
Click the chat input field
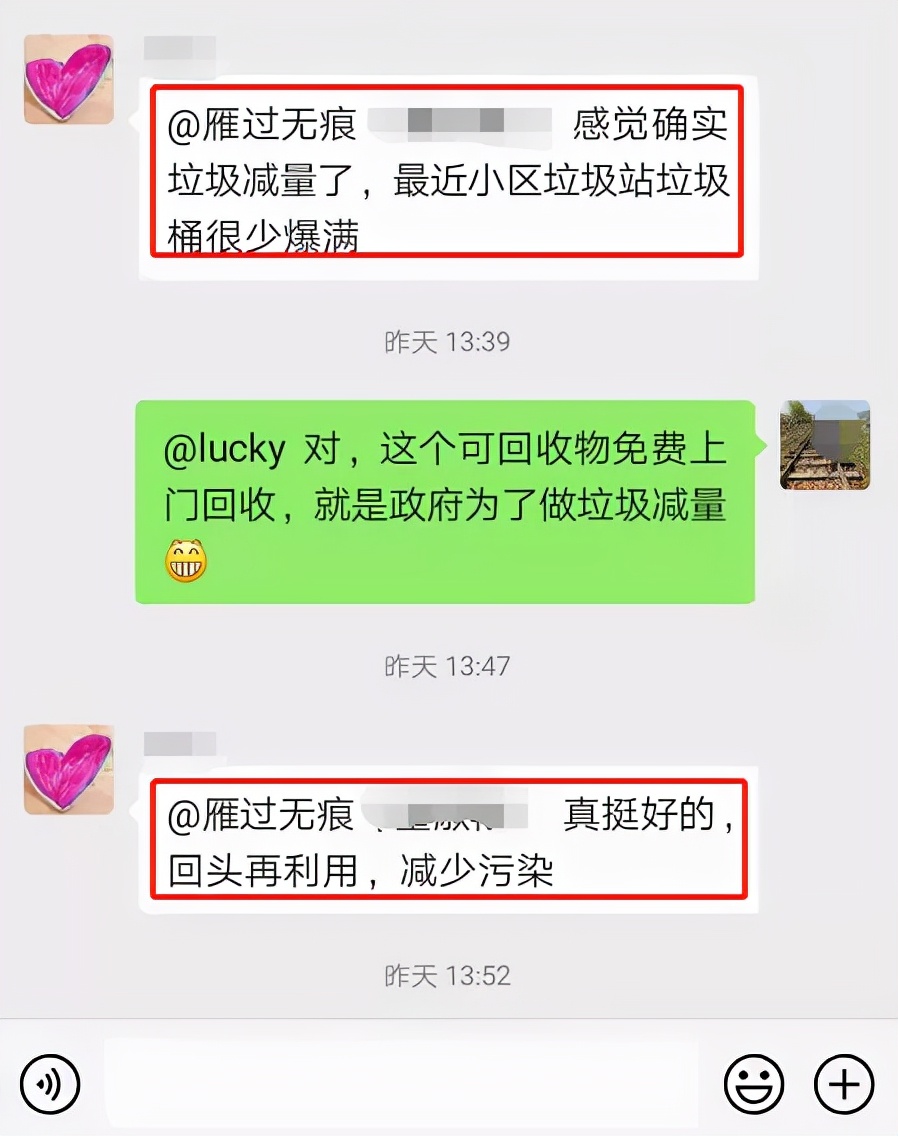(400, 1084)
